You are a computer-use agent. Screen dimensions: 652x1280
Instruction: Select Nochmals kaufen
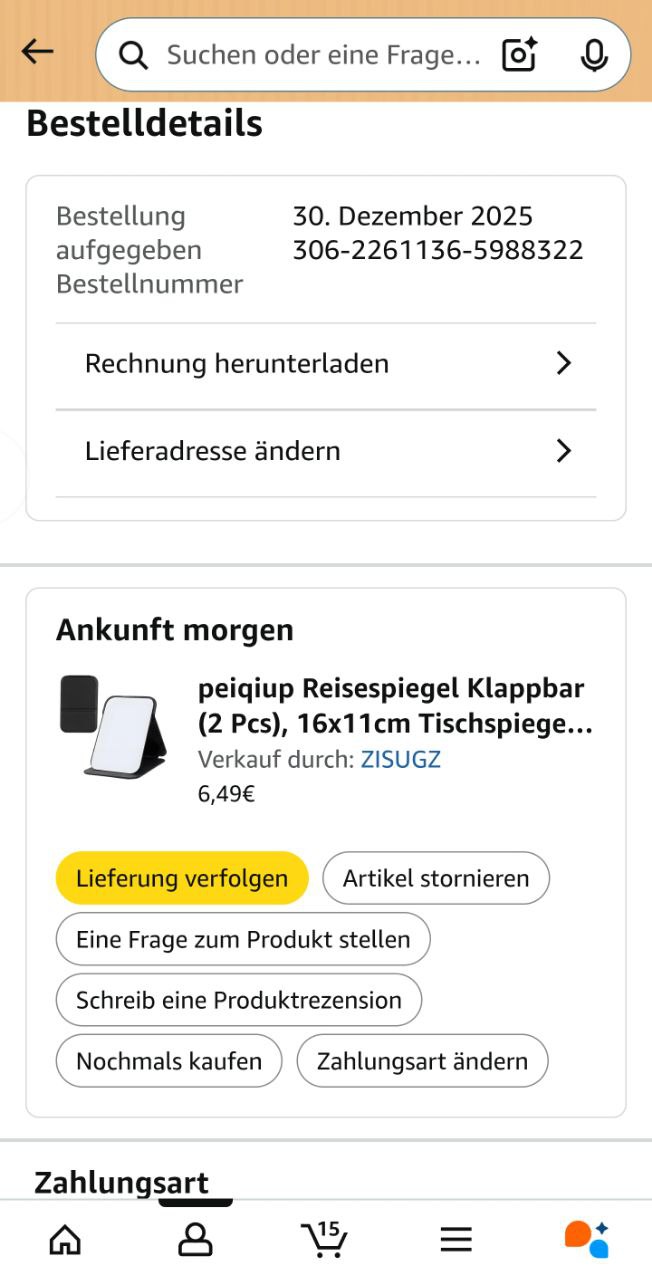tap(169, 1061)
